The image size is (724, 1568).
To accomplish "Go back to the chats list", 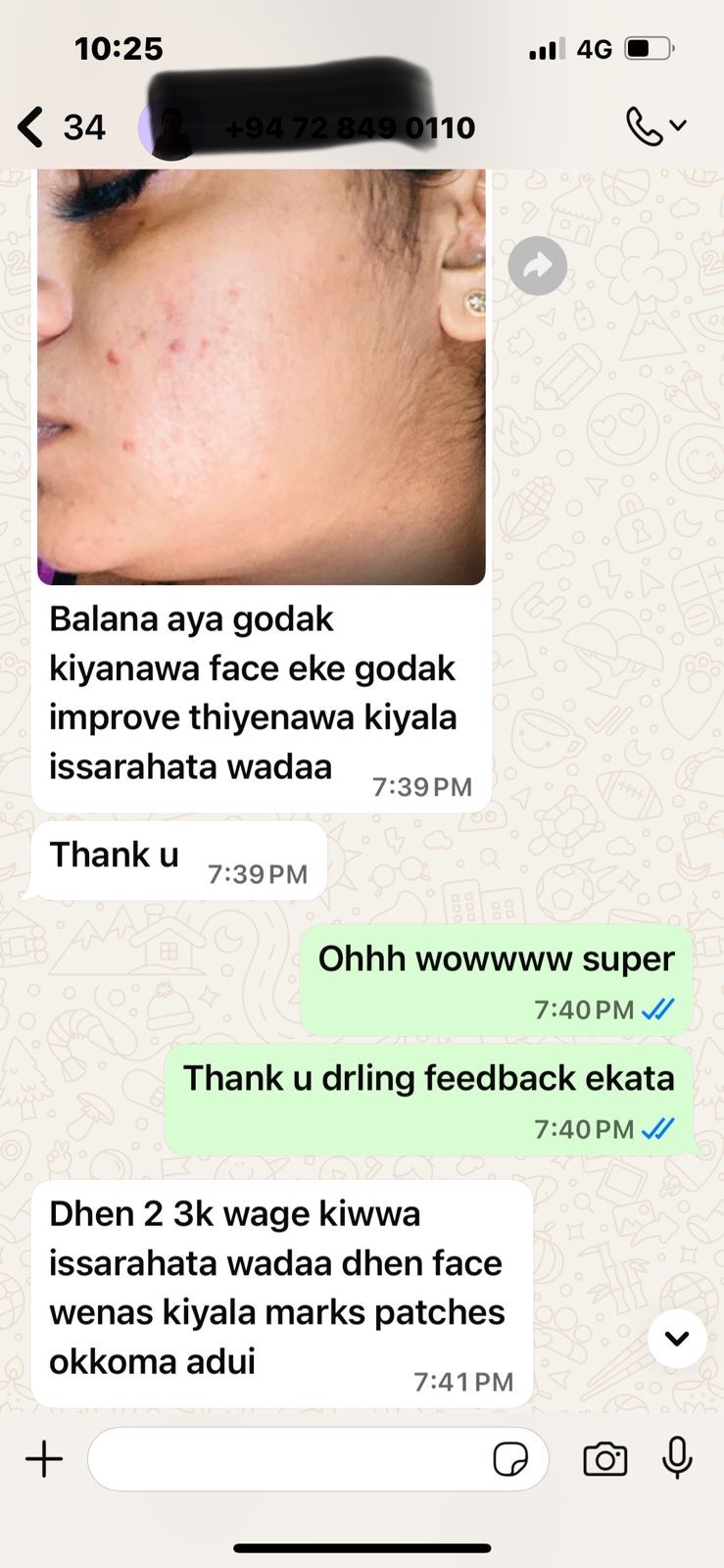I will point(32,127).
